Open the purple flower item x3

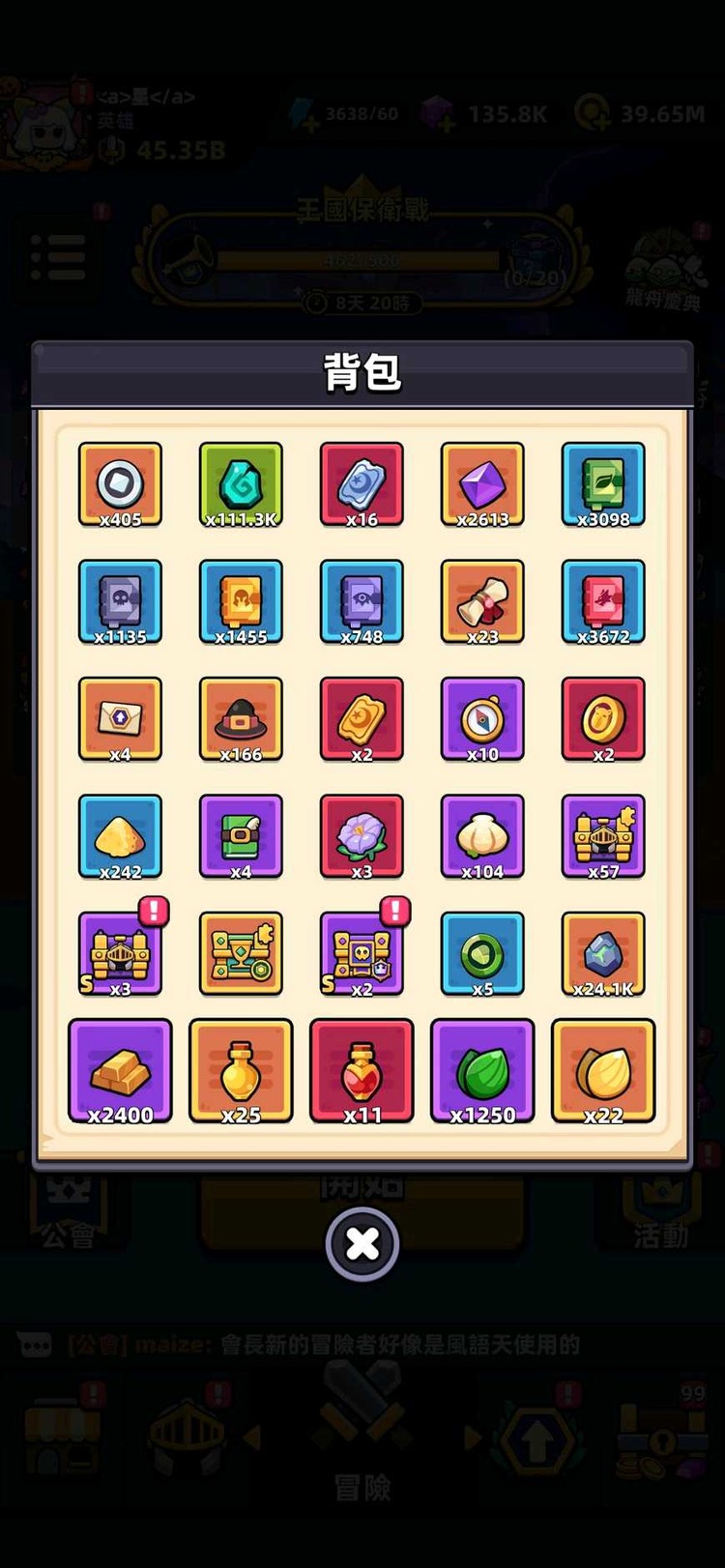362,836
